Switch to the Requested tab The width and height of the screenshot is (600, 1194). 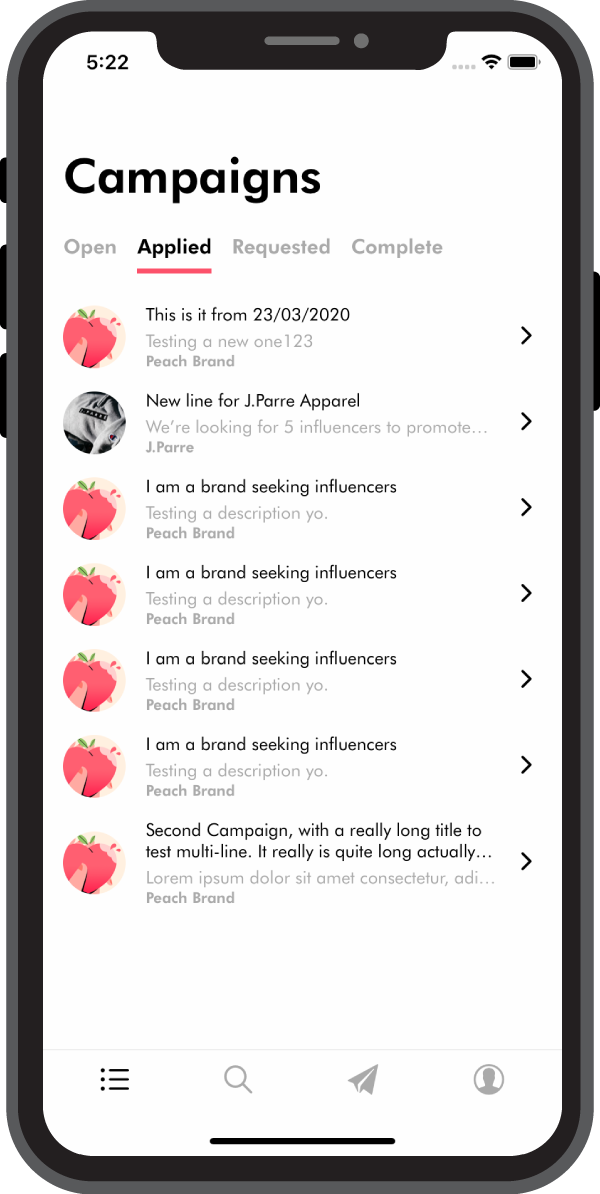pyautogui.click(x=281, y=247)
